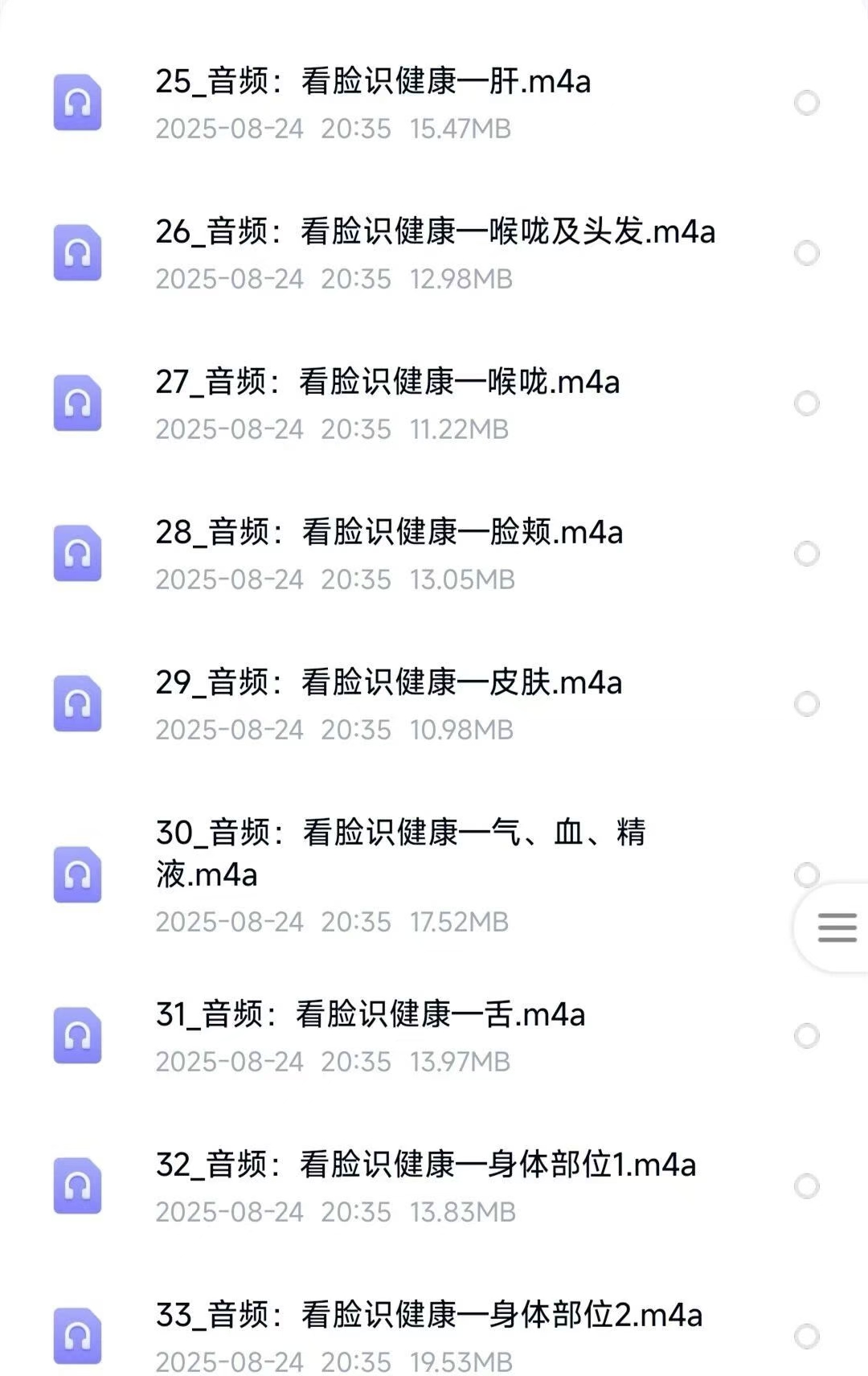Image resolution: width=868 pixels, height=1376 pixels.
Task: Open the floating three-line menu button
Action: [x=837, y=928]
